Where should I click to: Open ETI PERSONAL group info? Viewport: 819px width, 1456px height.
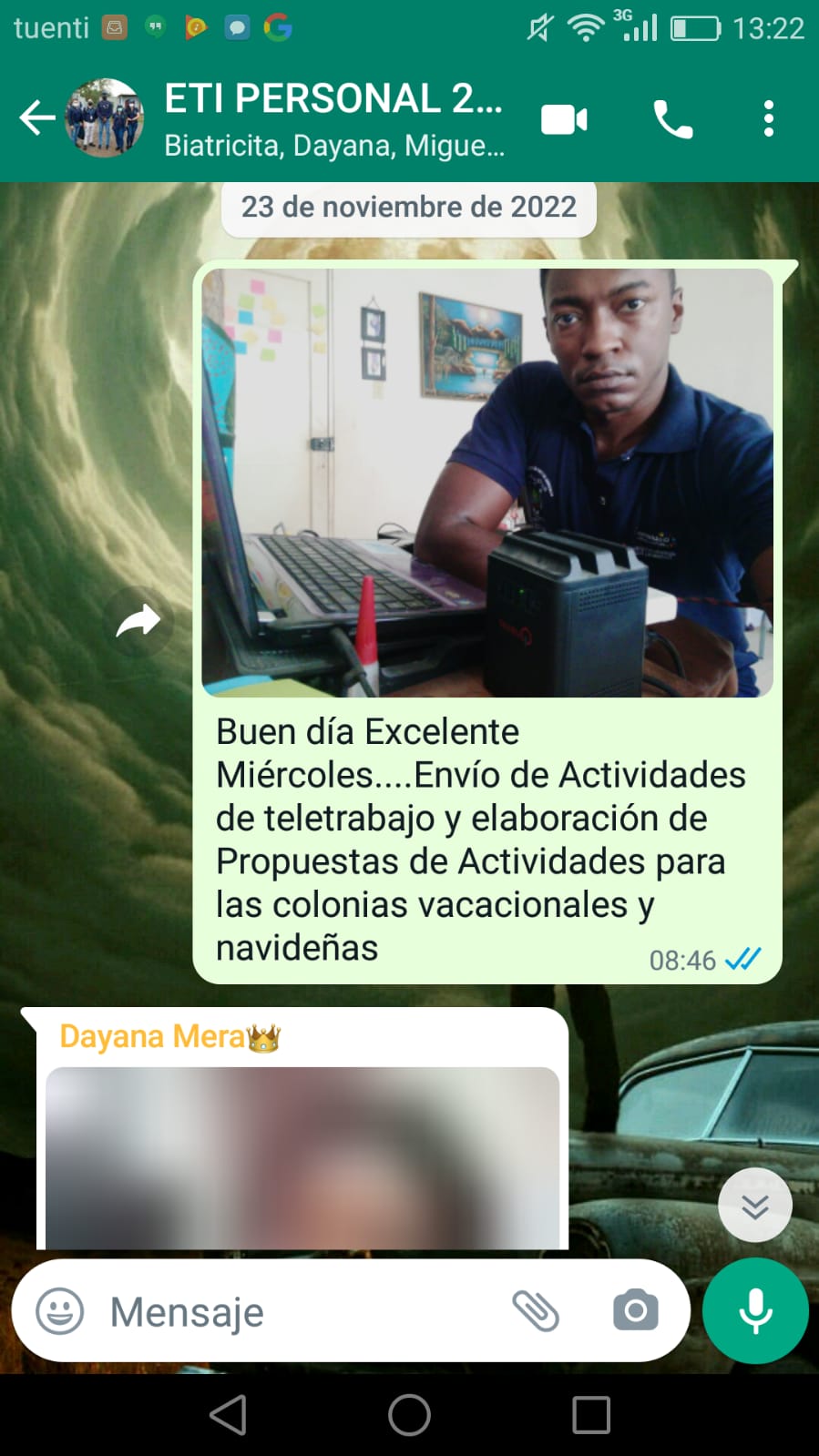click(333, 118)
